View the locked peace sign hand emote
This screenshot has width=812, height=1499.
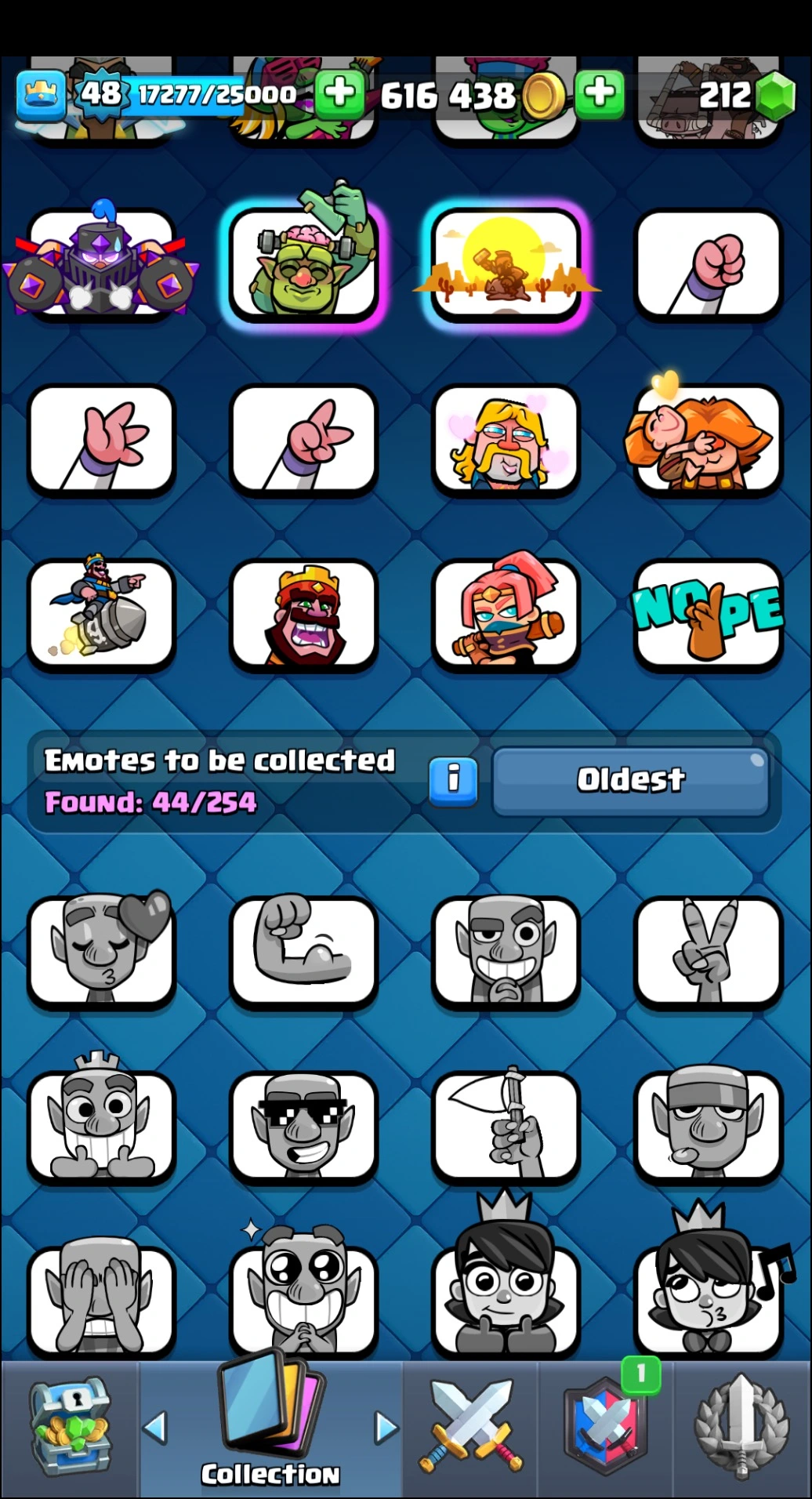click(709, 952)
